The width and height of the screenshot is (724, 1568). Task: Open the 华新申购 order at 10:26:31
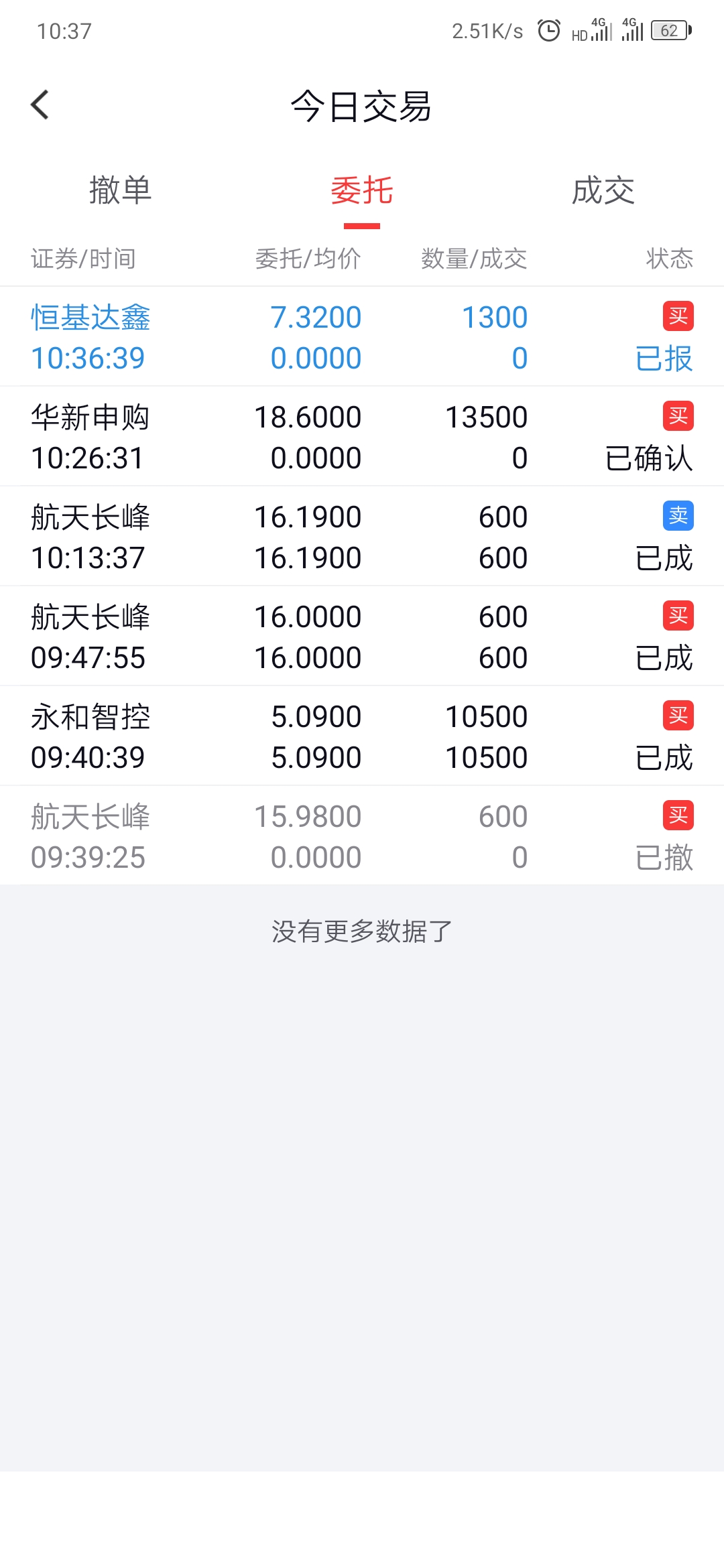[362, 436]
